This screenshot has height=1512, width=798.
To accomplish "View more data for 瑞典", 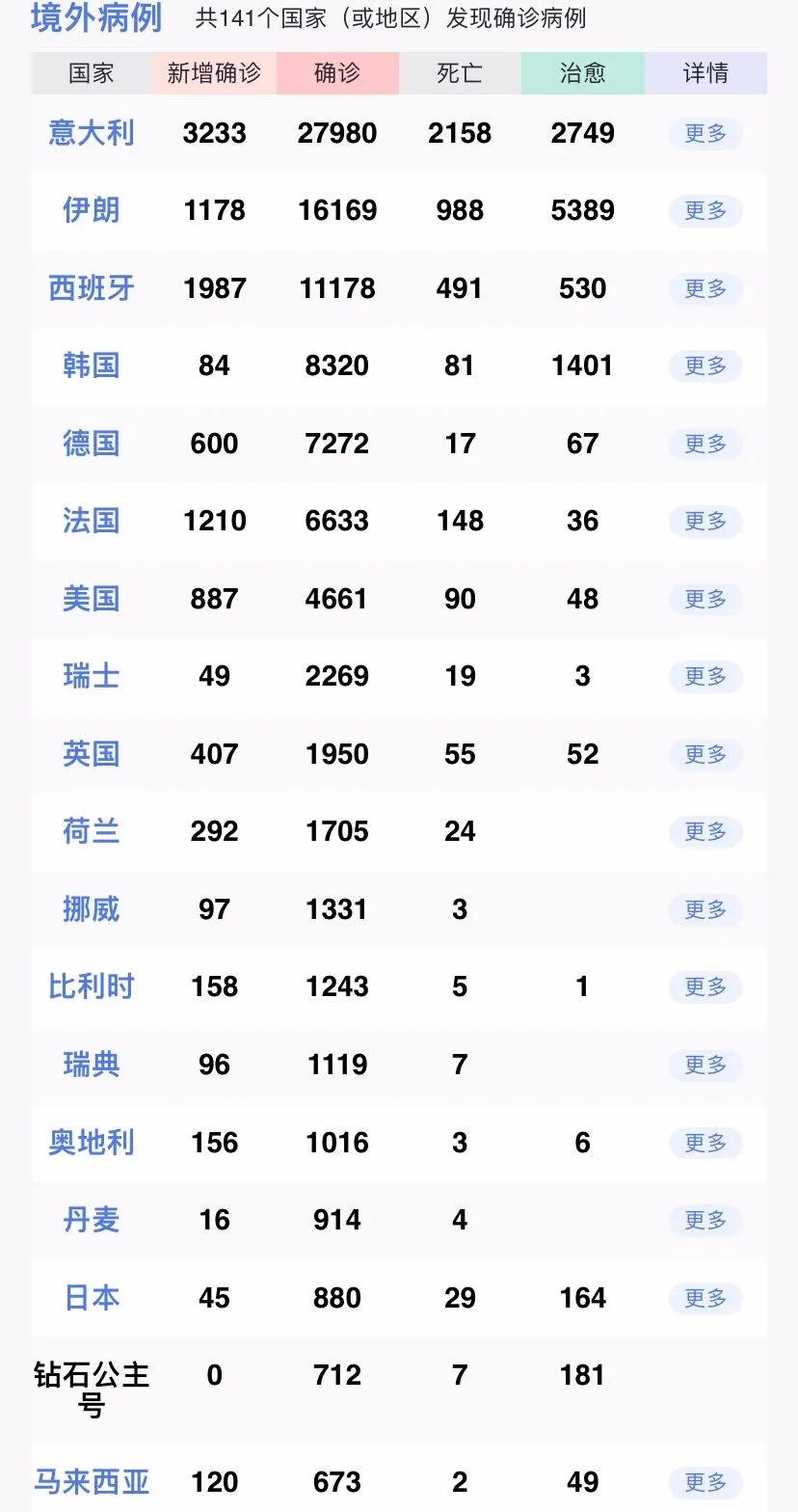I will (705, 1065).
